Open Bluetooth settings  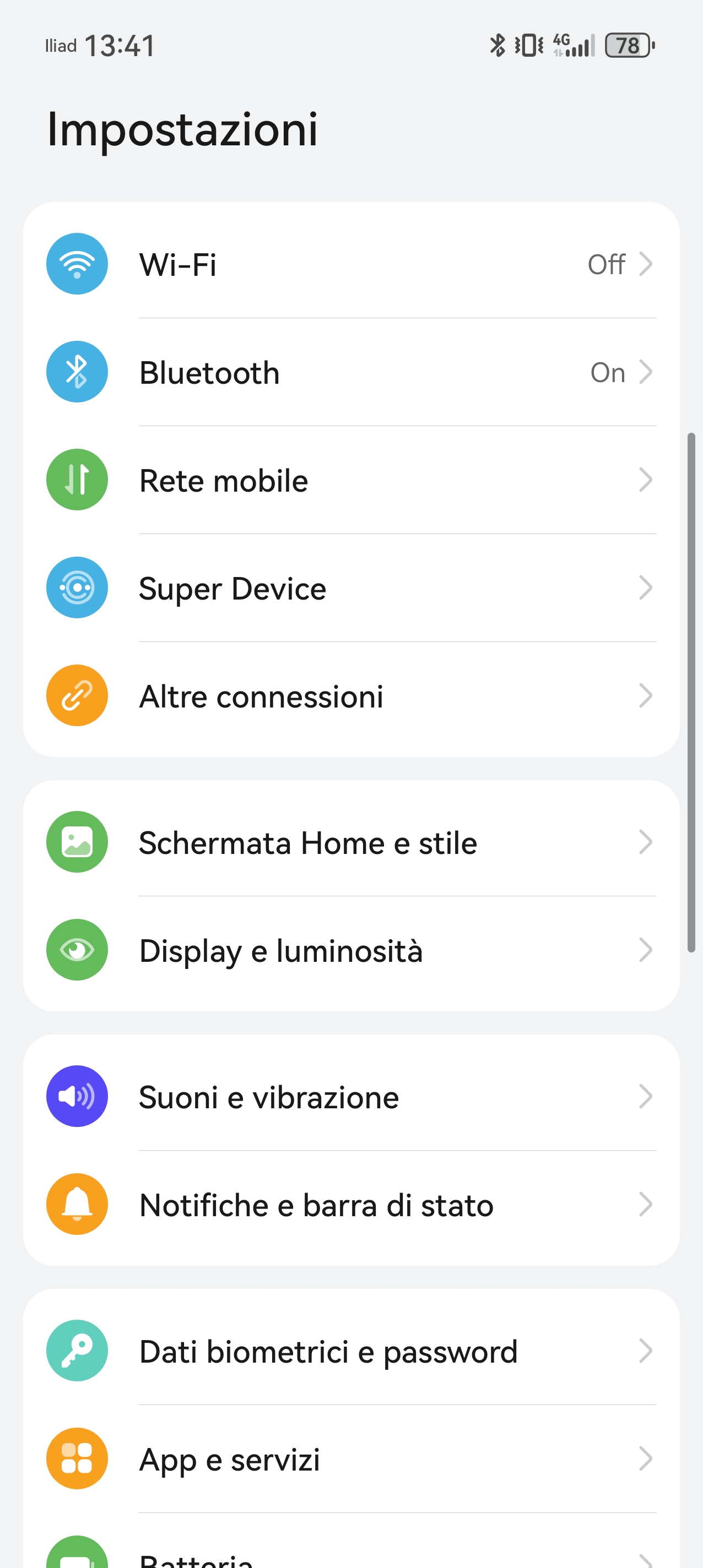pyautogui.click(x=351, y=372)
